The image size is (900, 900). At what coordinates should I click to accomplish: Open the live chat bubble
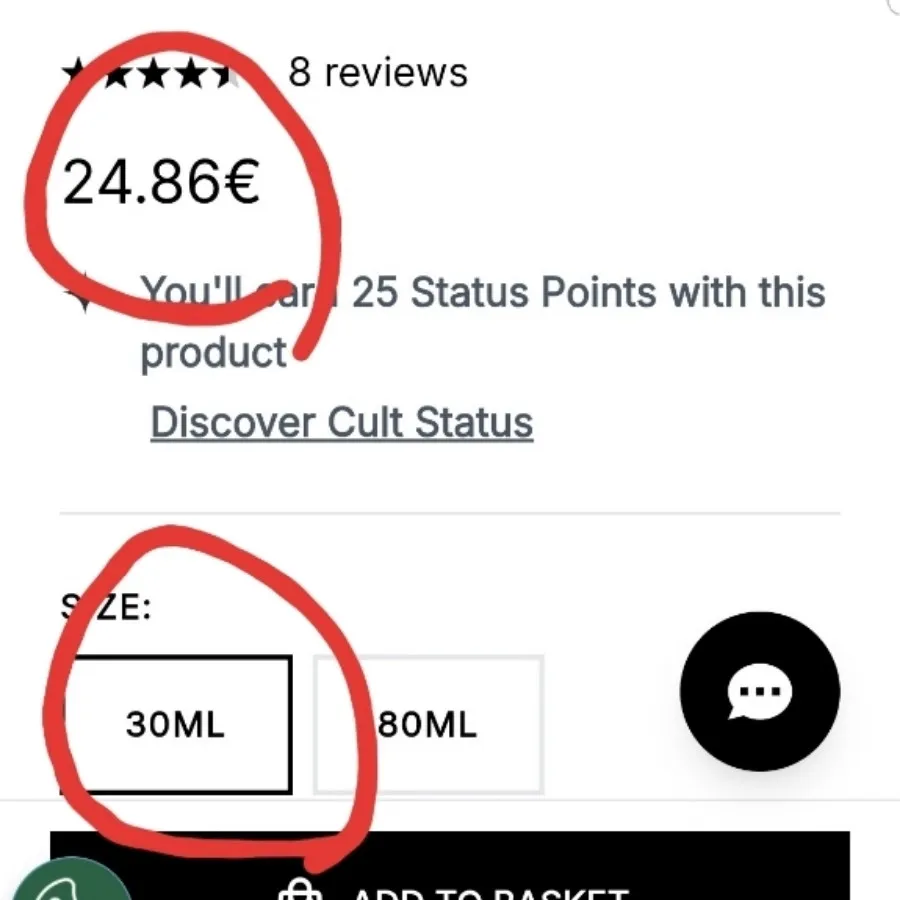point(759,691)
